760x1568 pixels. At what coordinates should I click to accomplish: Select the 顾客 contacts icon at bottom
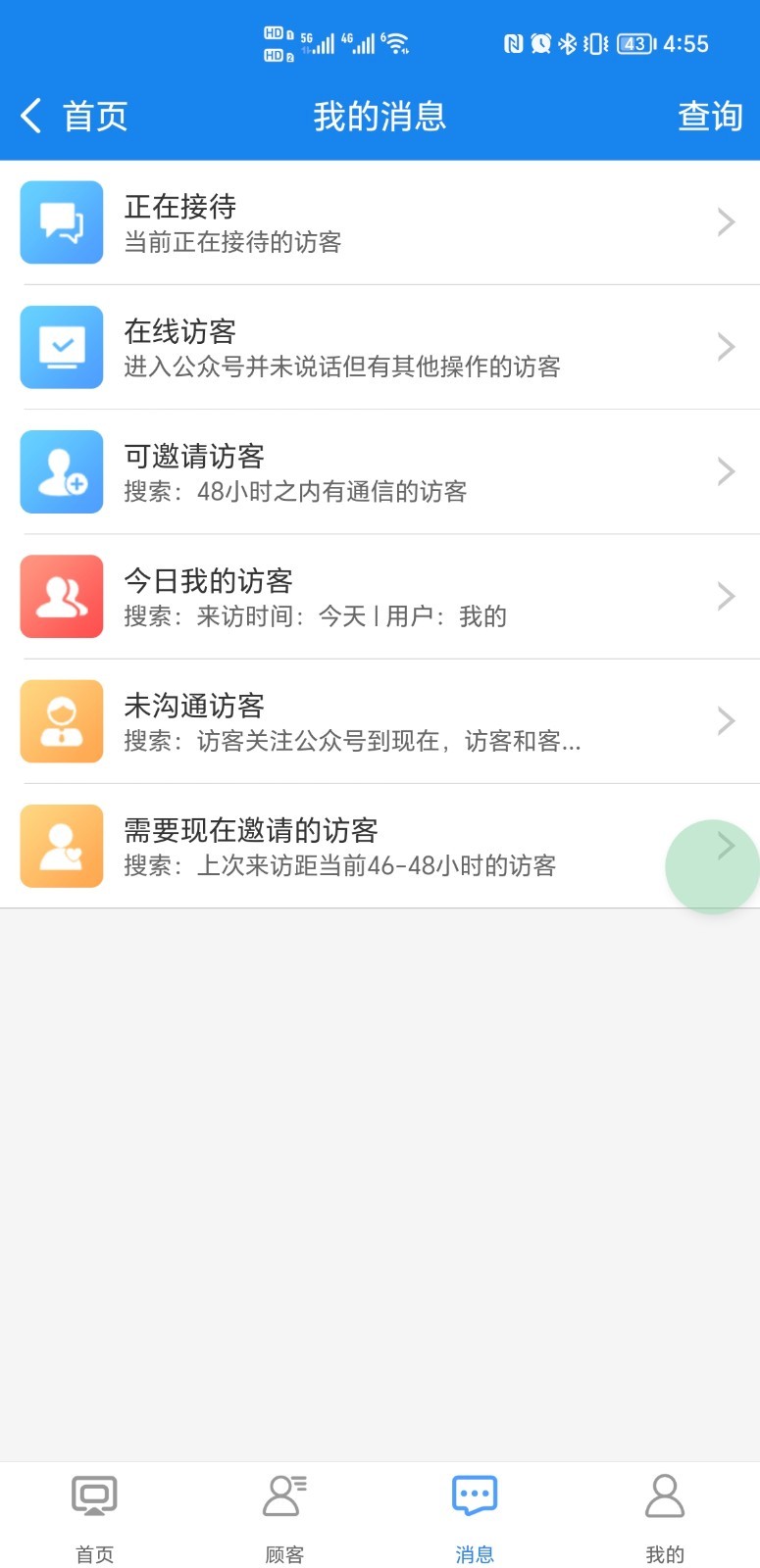coord(283,1496)
